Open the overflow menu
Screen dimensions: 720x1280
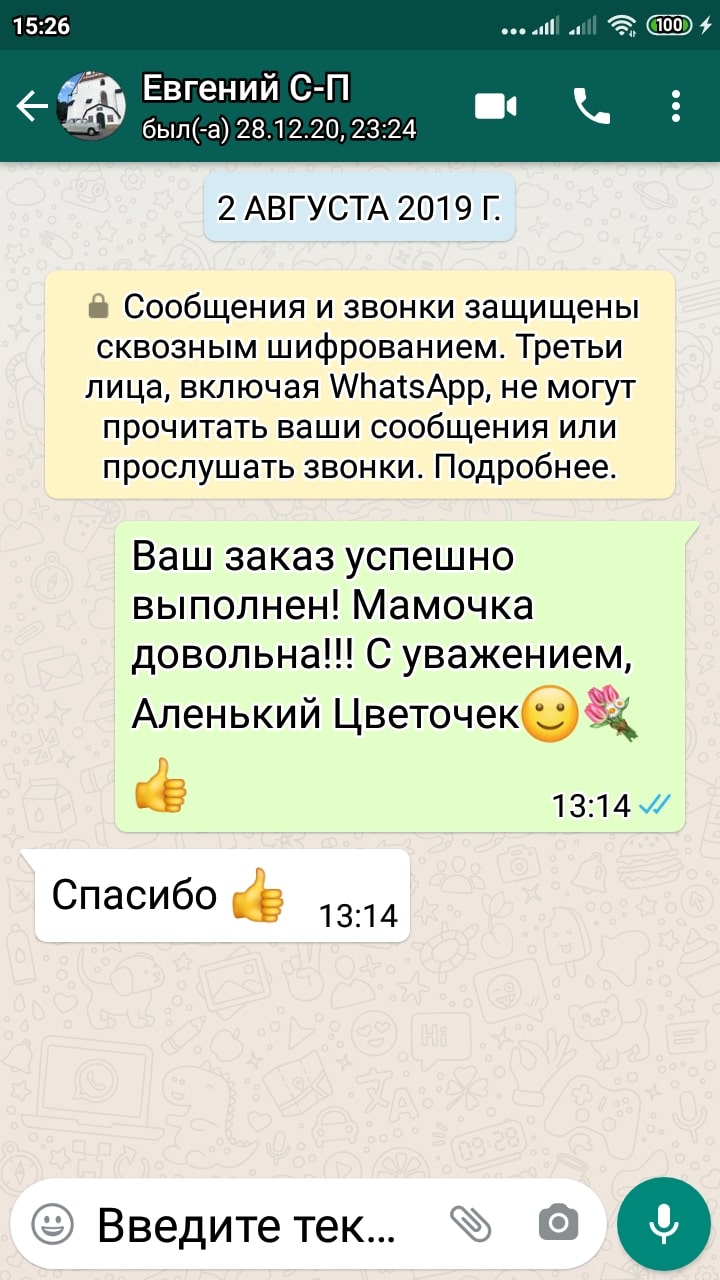(x=677, y=107)
